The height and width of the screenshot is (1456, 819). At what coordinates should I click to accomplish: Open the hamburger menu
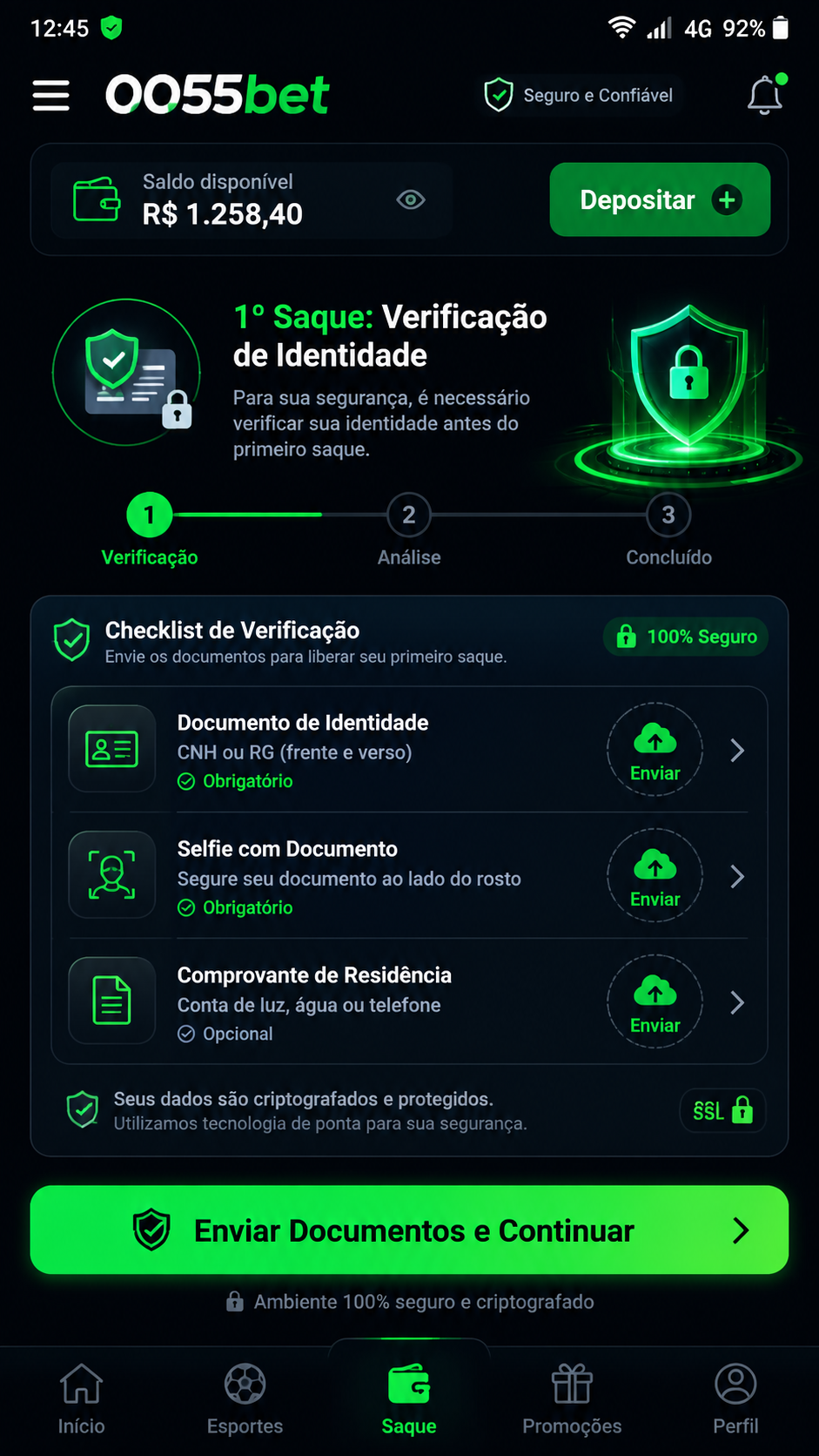click(x=50, y=95)
